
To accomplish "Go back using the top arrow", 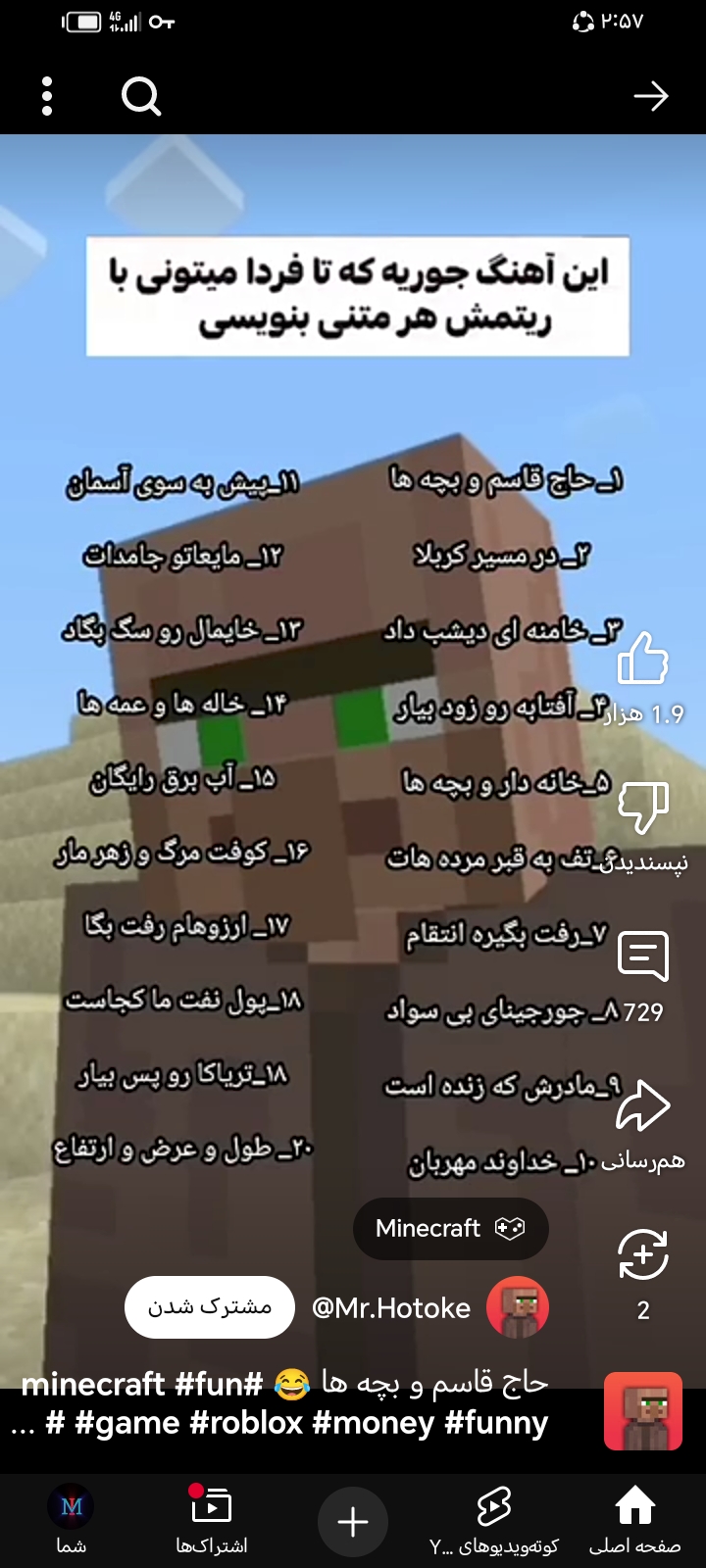I will coord(650,96).
